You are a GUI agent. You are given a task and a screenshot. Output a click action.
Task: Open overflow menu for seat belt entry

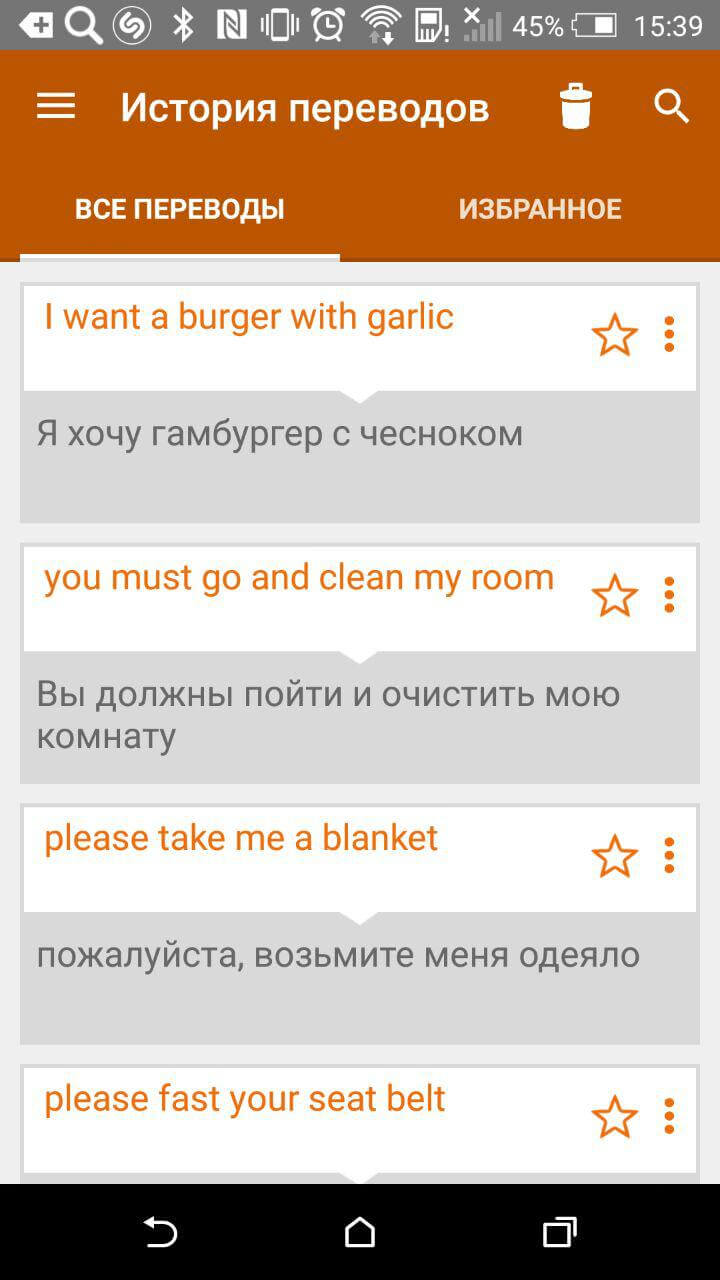pyautogui.click(x=668, y=1117)
